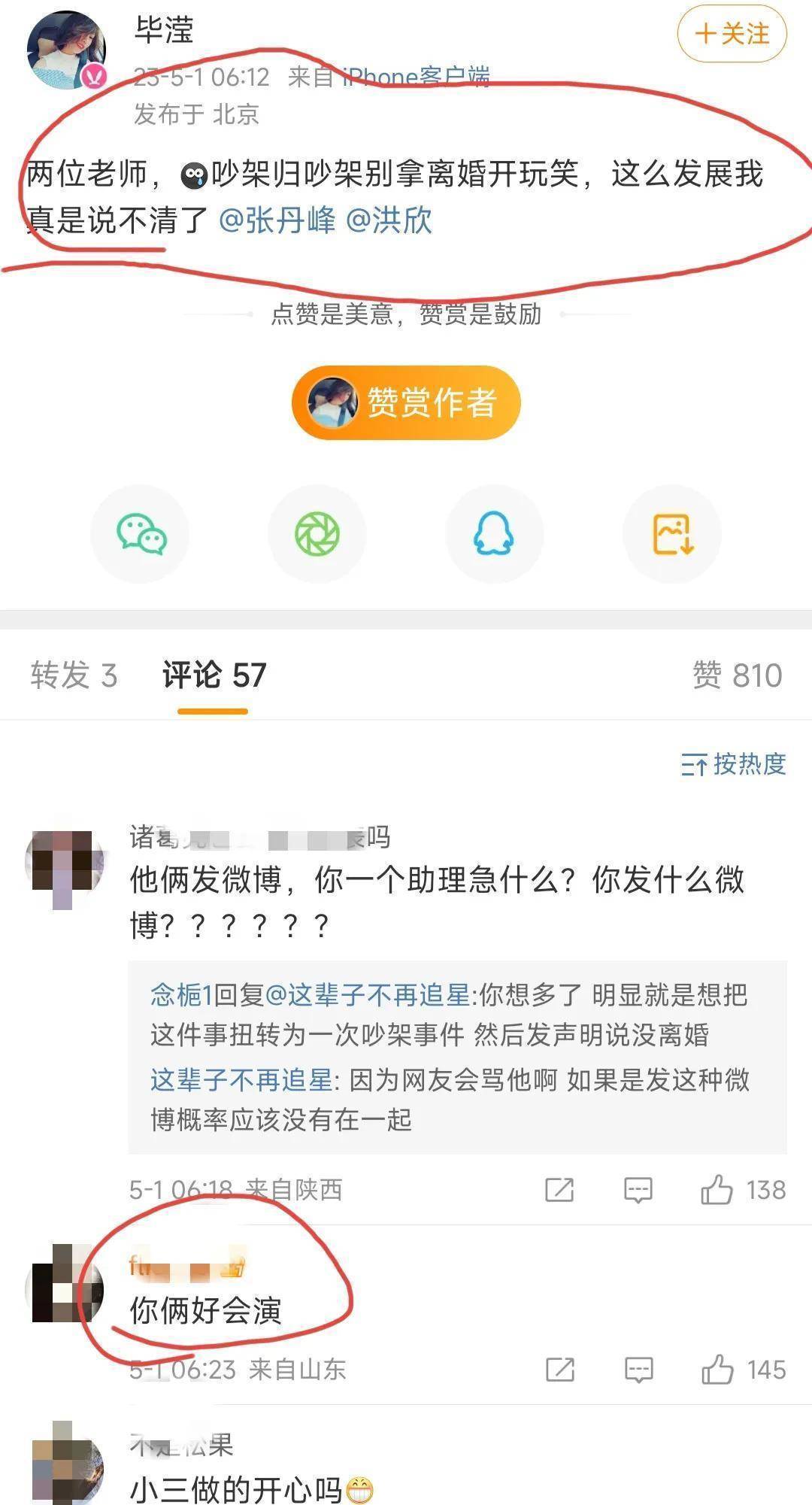The width and height of the screenshot is (812, 1505).
Task: Switch to the 转发 3 tab
Action: coord(74,675)
